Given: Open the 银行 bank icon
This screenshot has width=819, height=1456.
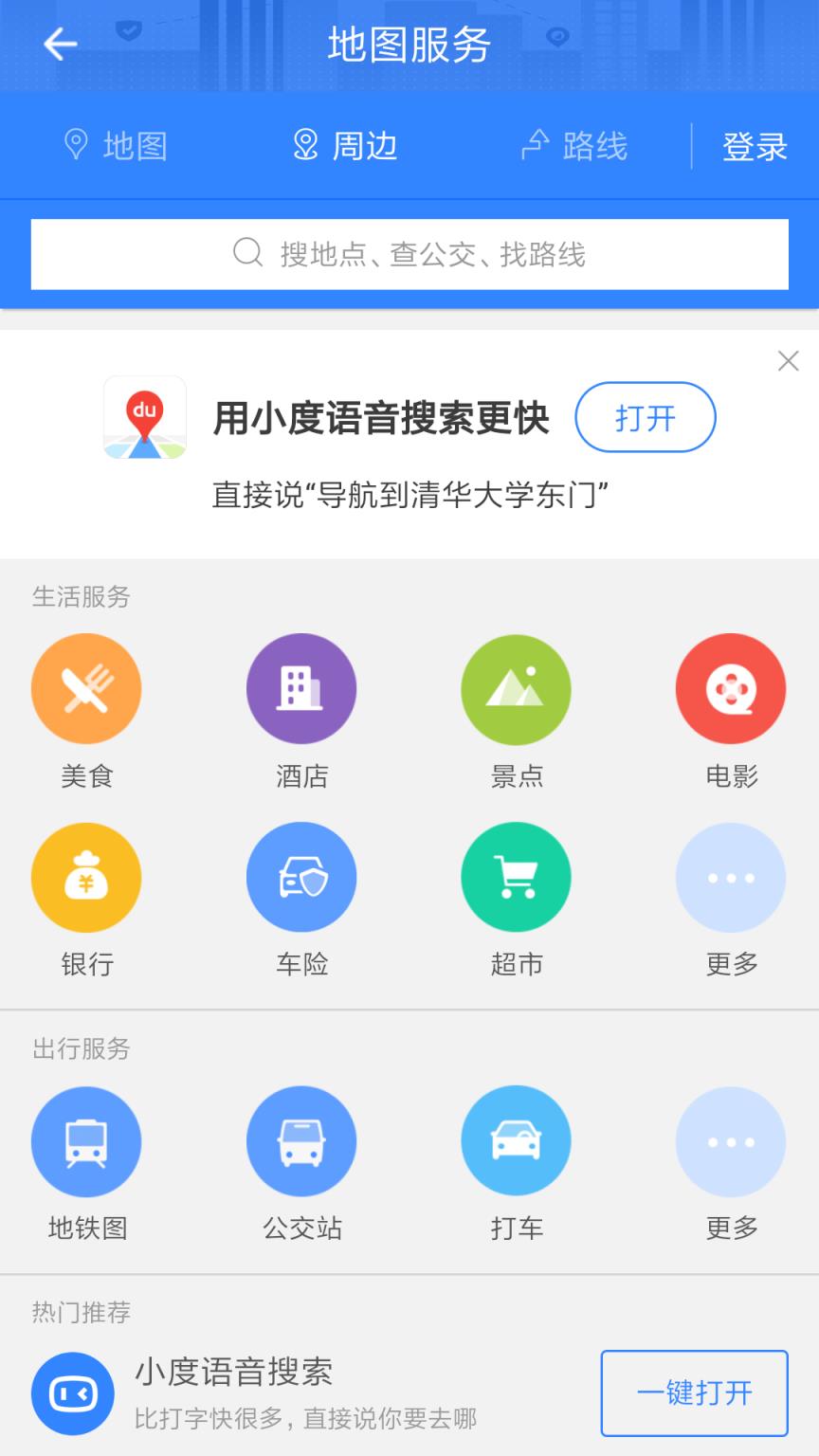Looking at the screenshot, I should (x=86, y=877).
